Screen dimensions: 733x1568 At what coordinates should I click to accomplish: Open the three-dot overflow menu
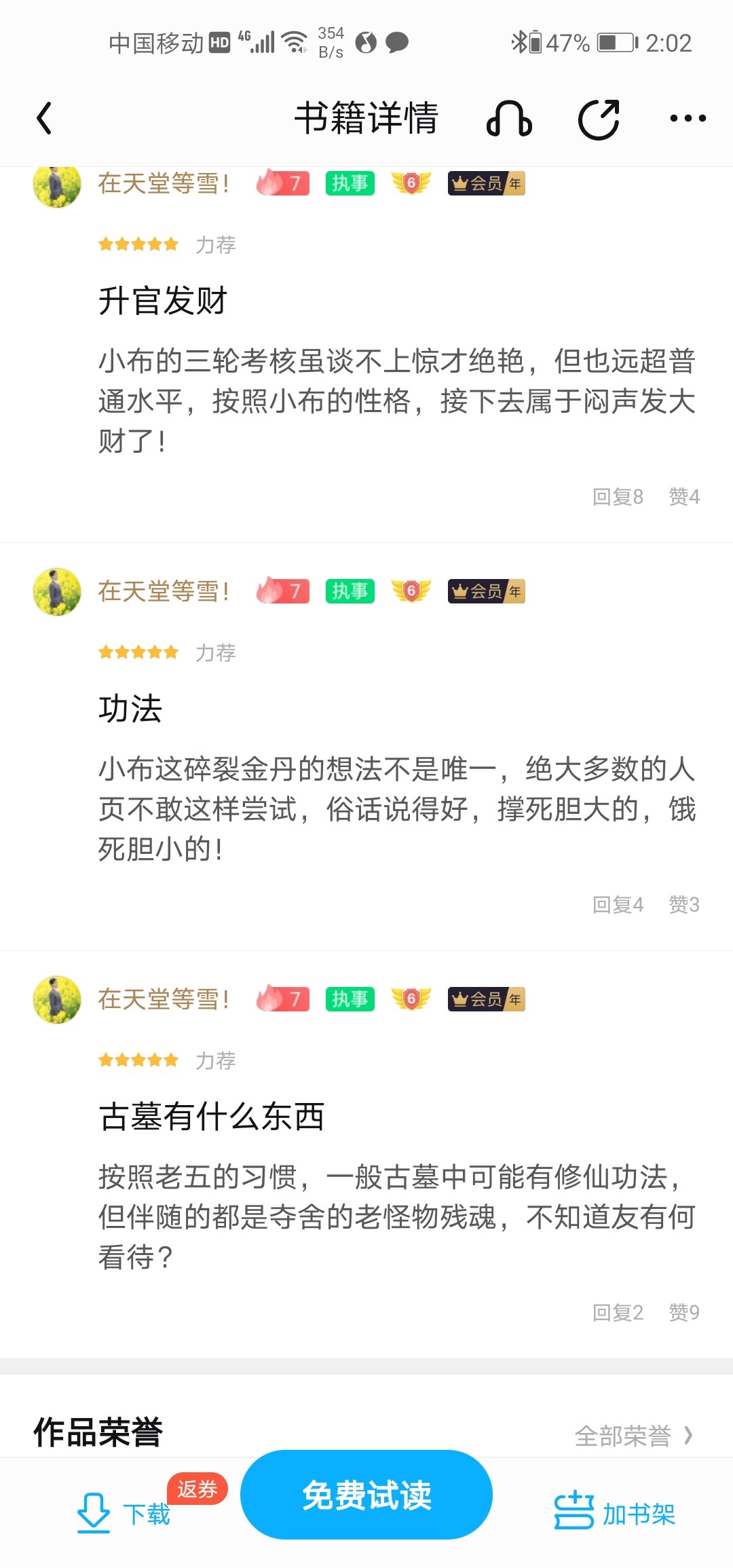[688, 119]
